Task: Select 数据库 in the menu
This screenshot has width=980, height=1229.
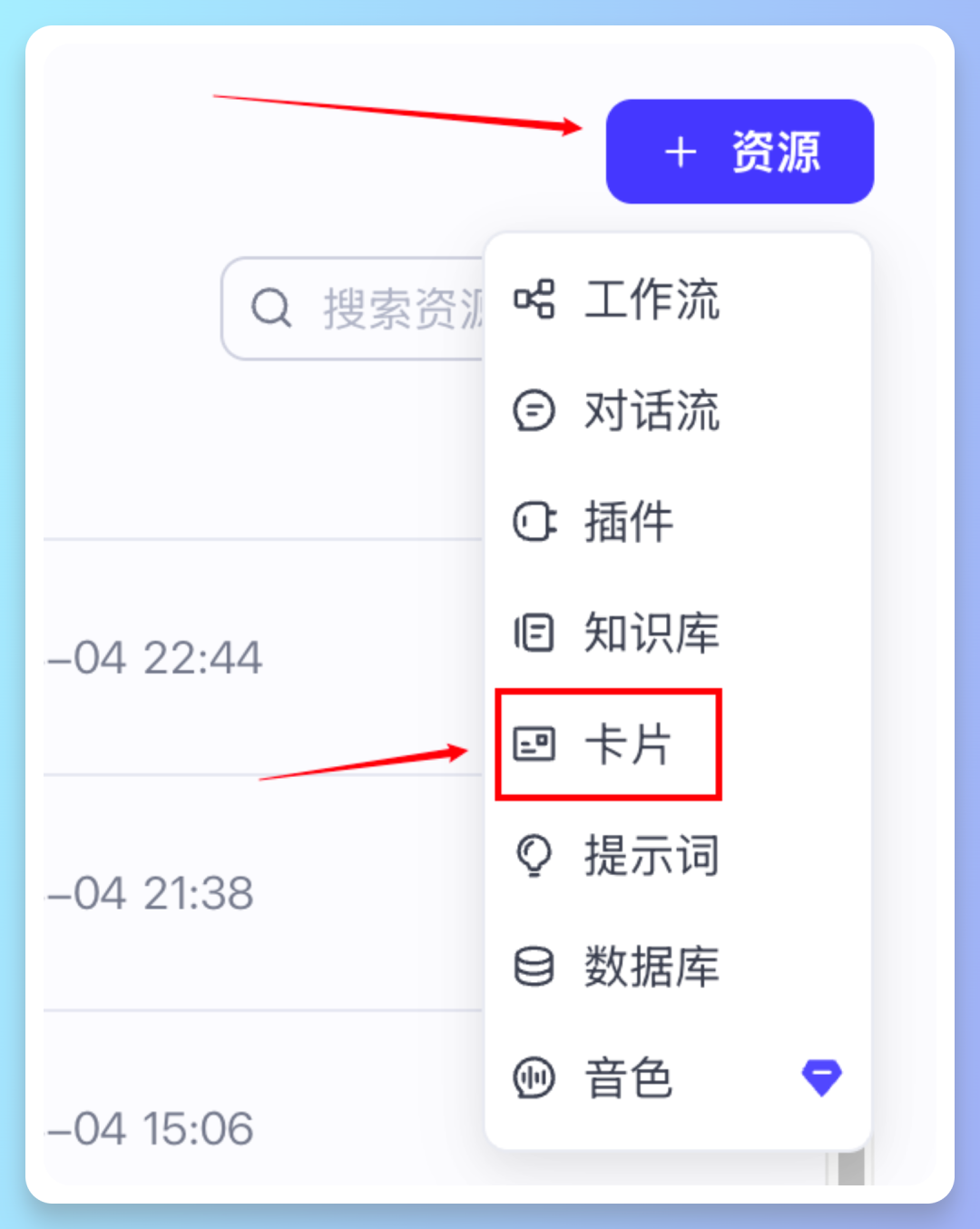Action: pos(652,967)
